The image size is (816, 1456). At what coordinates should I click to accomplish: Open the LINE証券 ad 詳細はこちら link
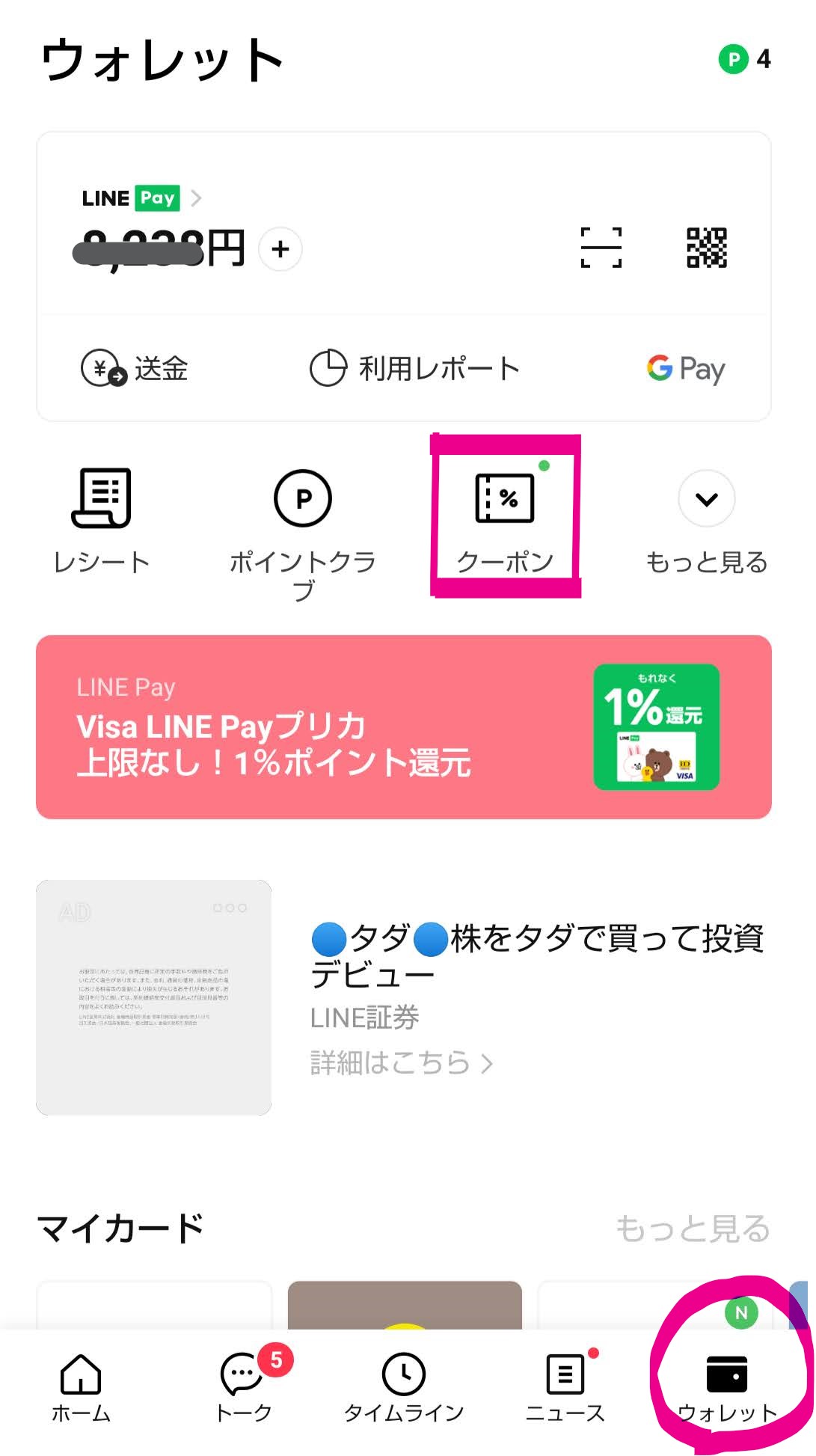point(402,1063)
